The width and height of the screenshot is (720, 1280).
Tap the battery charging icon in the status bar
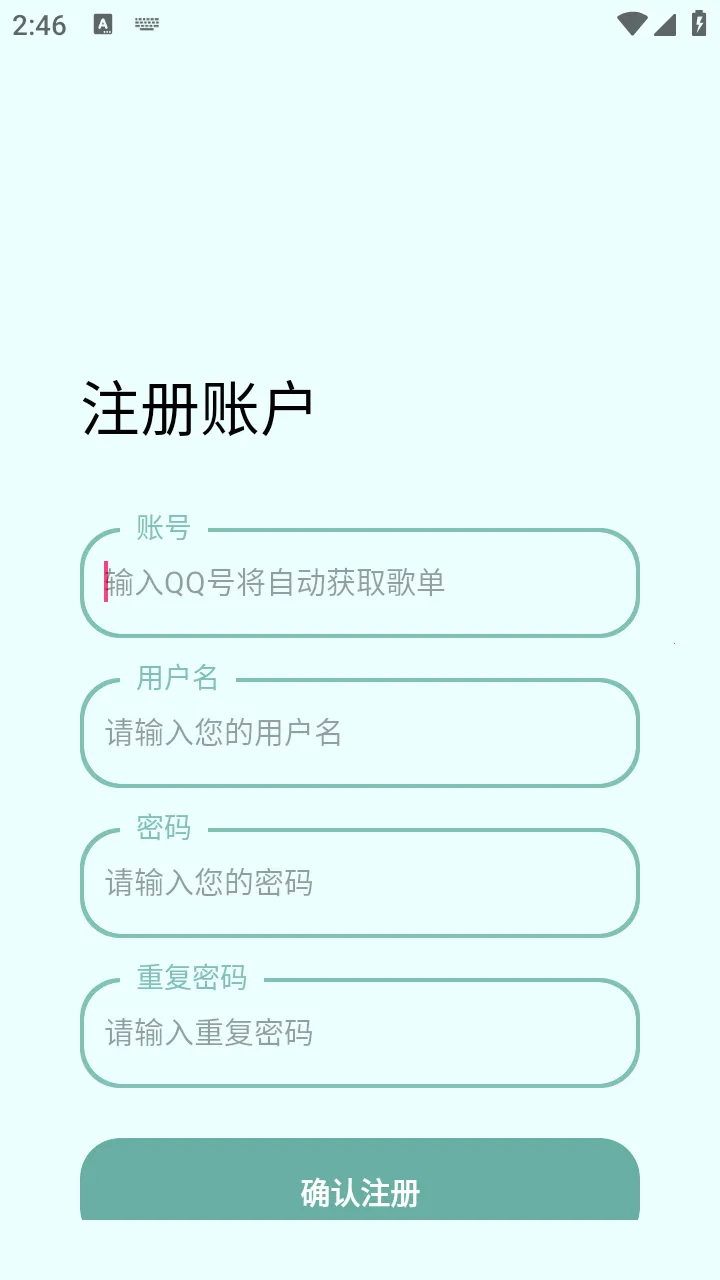tap(699, 22)
